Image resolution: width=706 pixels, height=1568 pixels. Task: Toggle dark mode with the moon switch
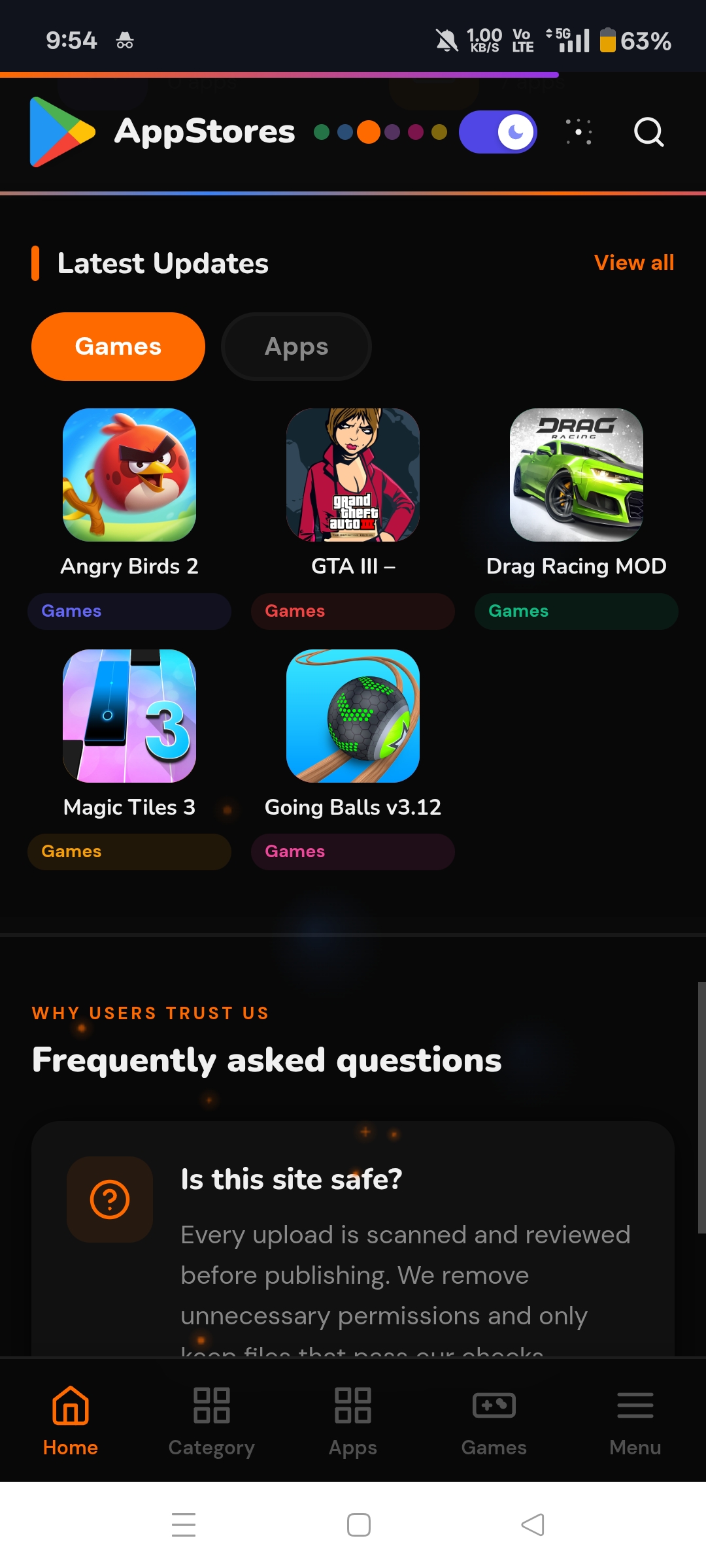coord(498,132)
